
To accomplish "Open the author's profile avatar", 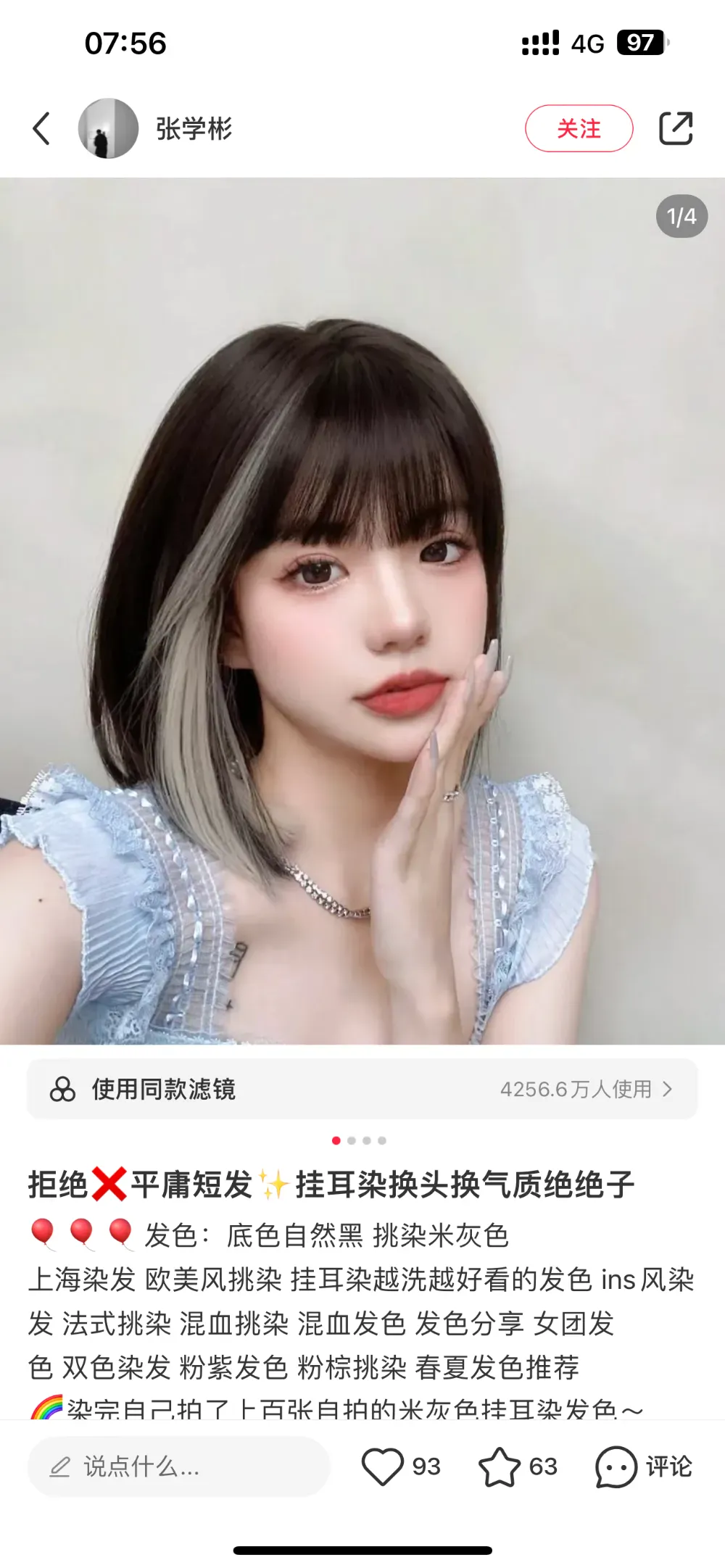I will pos(108,128).
